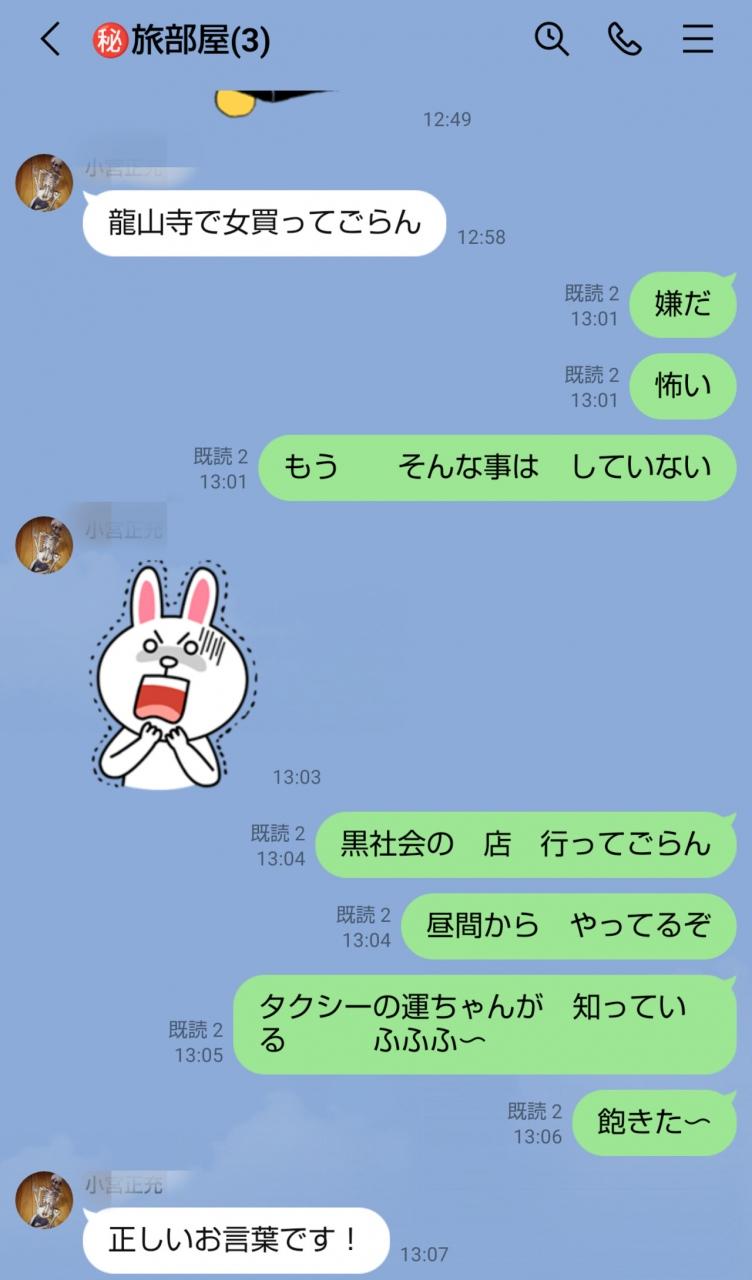Viewport: 752px width, 1280px height.
Task: Open the chat menu
Action: pyautogui.click(x=698, y=40)
